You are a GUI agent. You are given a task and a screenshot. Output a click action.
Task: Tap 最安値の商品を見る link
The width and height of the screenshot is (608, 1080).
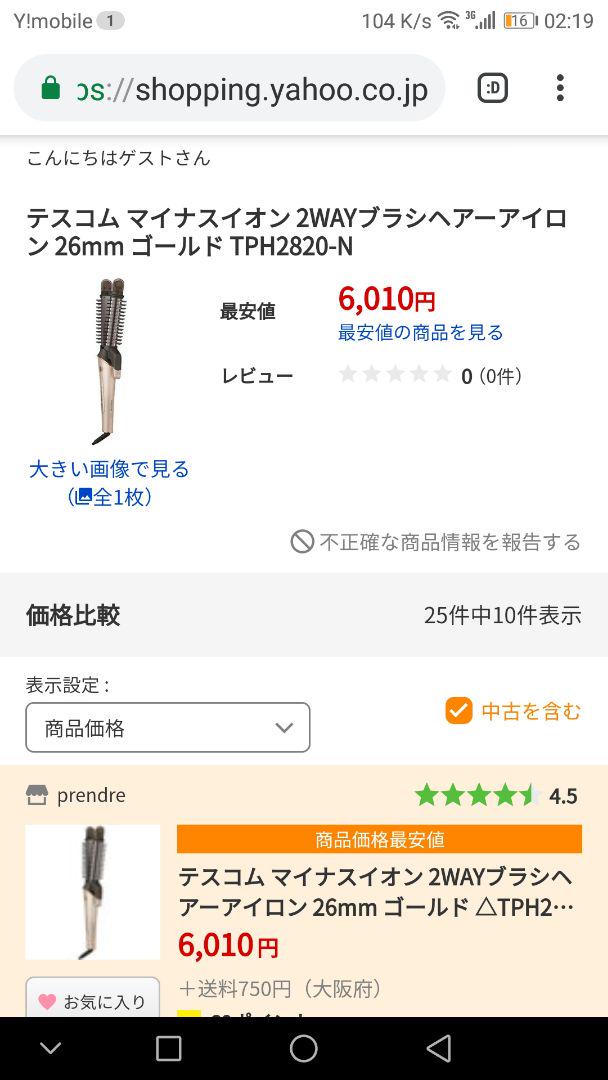click(420, 332)
